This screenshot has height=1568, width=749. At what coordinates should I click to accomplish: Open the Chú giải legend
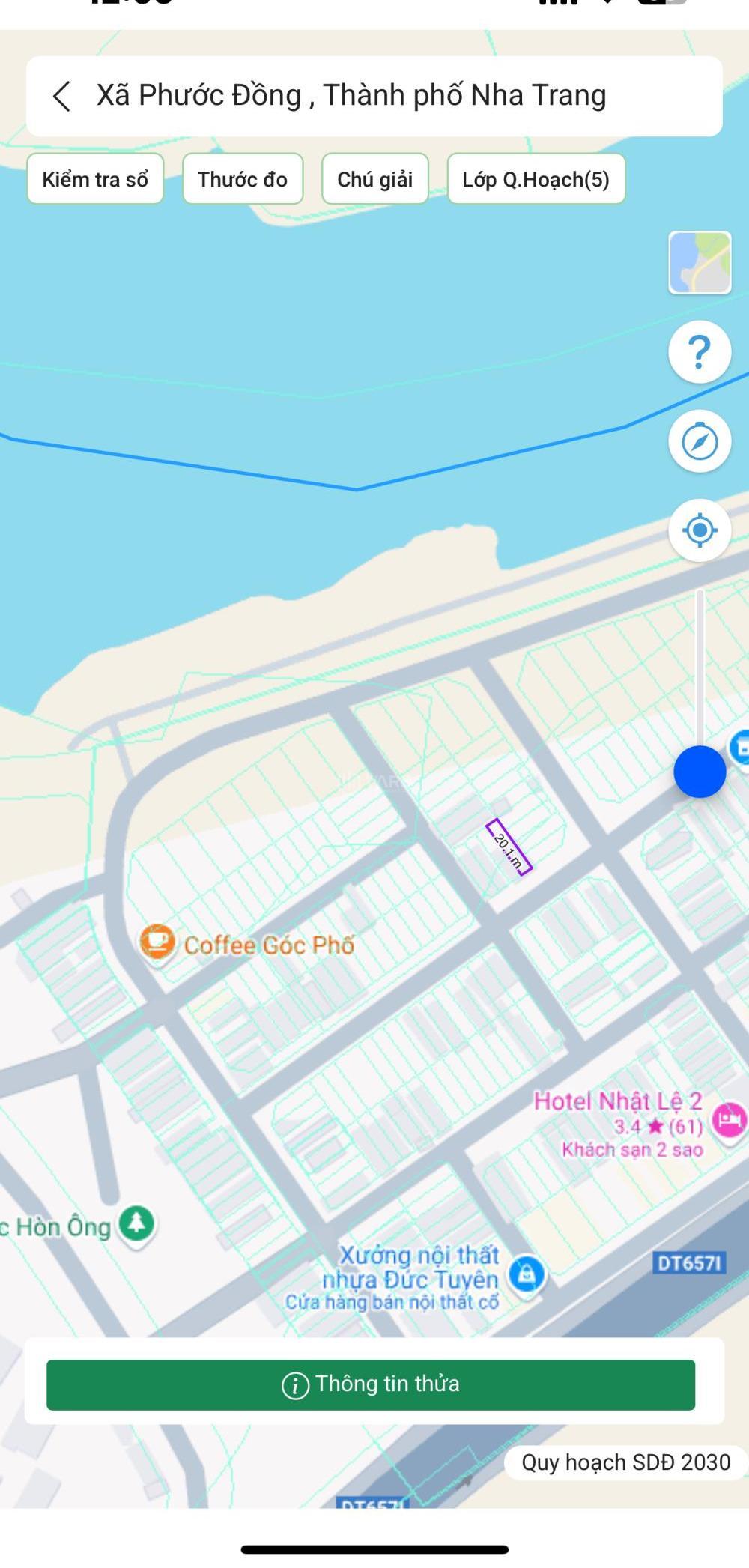(374, 179)
